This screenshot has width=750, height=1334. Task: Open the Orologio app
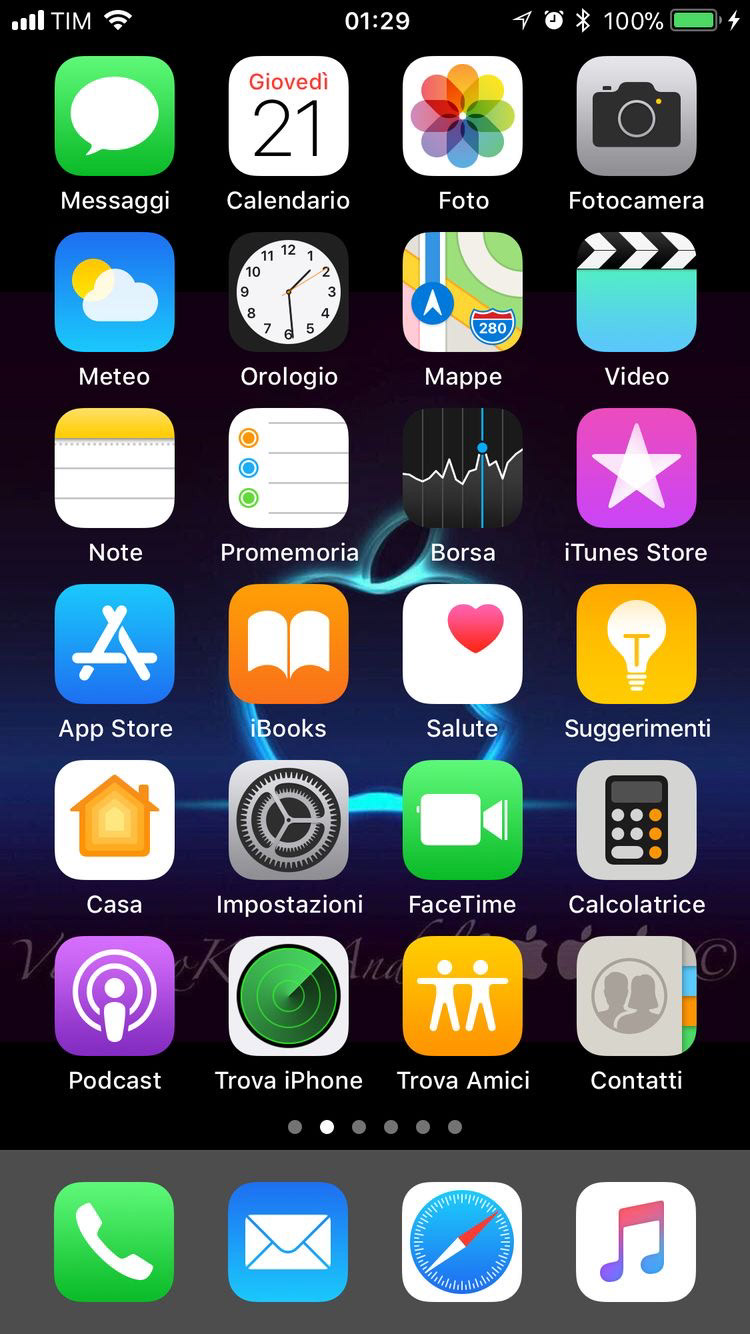click(x=288, y=292)
